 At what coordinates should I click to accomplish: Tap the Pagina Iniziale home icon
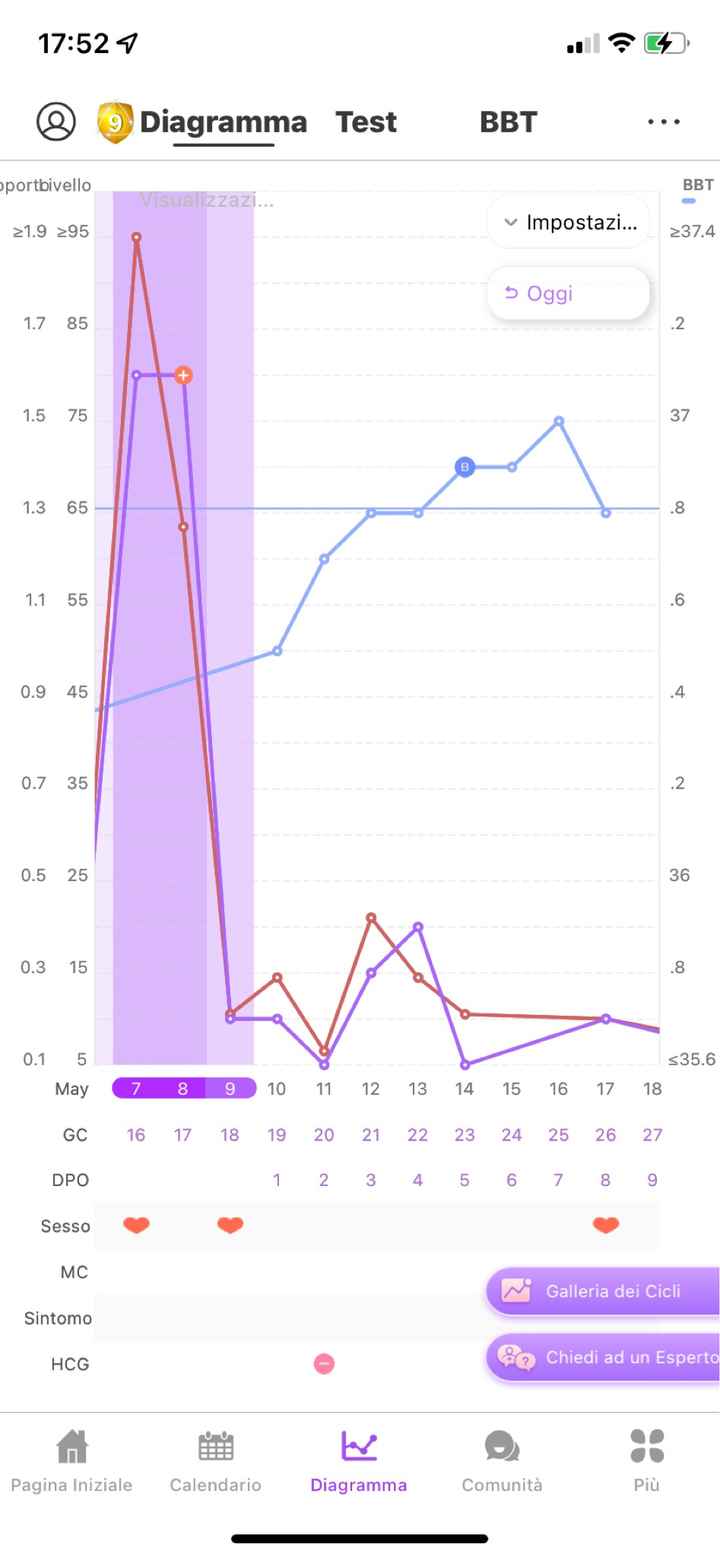[x=71, y=1445]
